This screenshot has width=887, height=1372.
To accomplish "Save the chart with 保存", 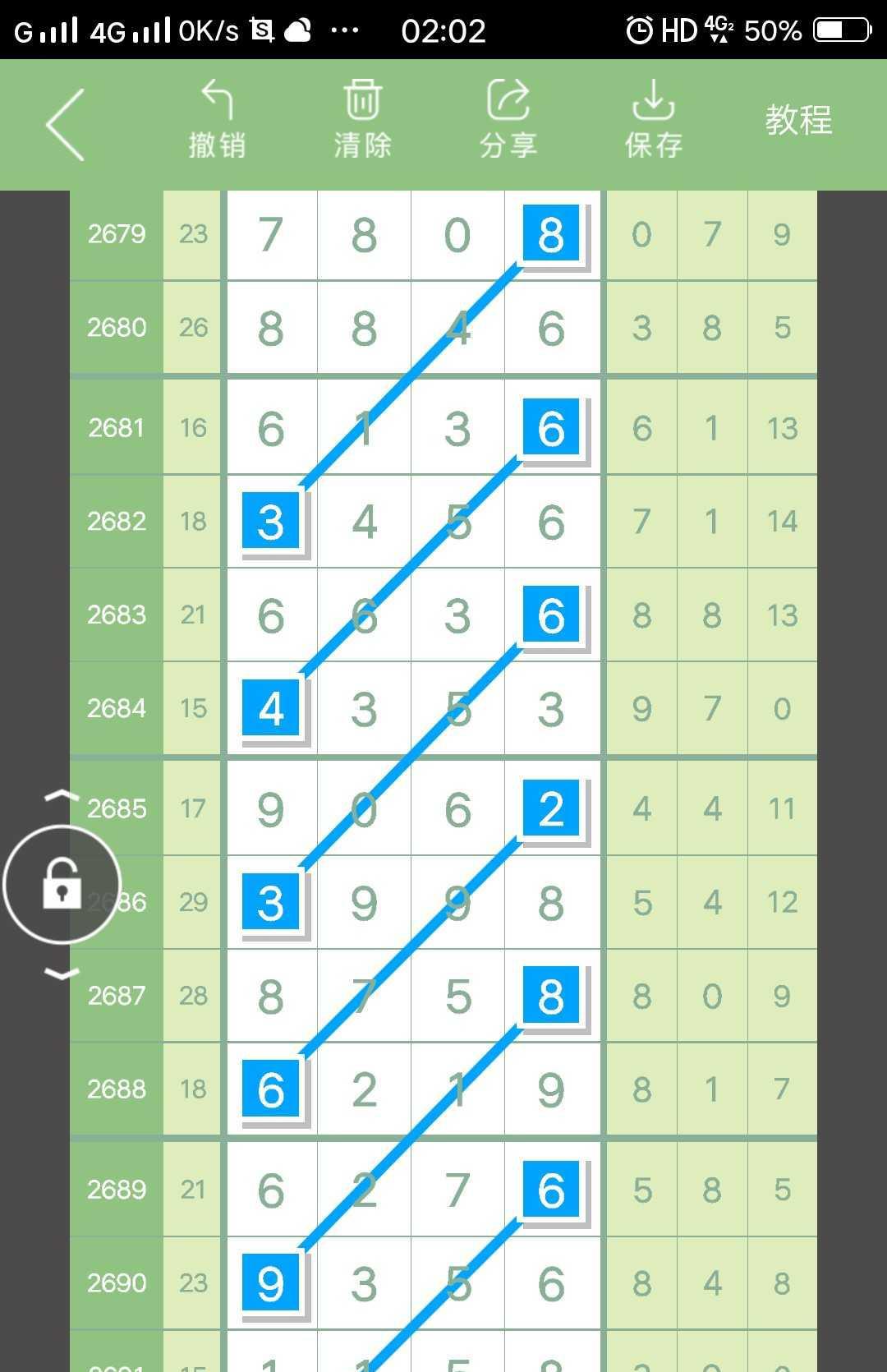I will (654, 120).
